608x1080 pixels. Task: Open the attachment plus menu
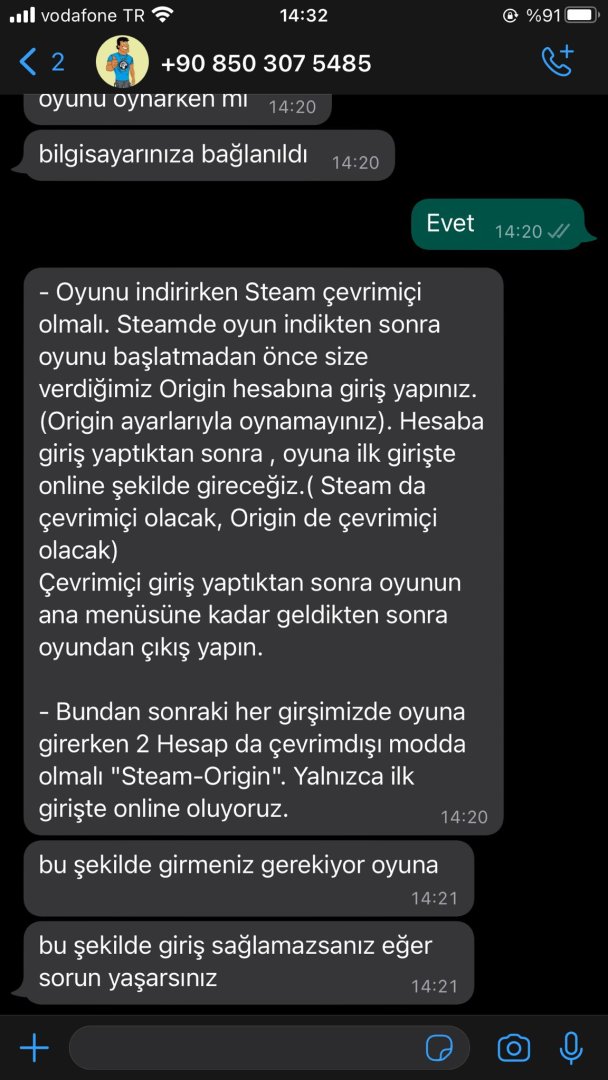(x=35, y=1047)
